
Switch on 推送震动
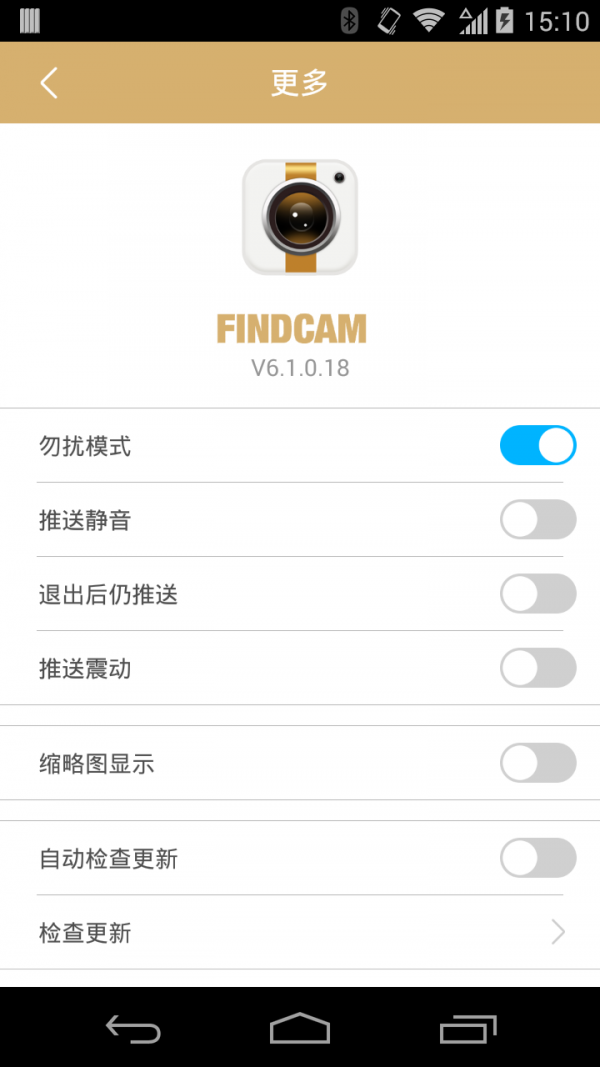point(538,668)
